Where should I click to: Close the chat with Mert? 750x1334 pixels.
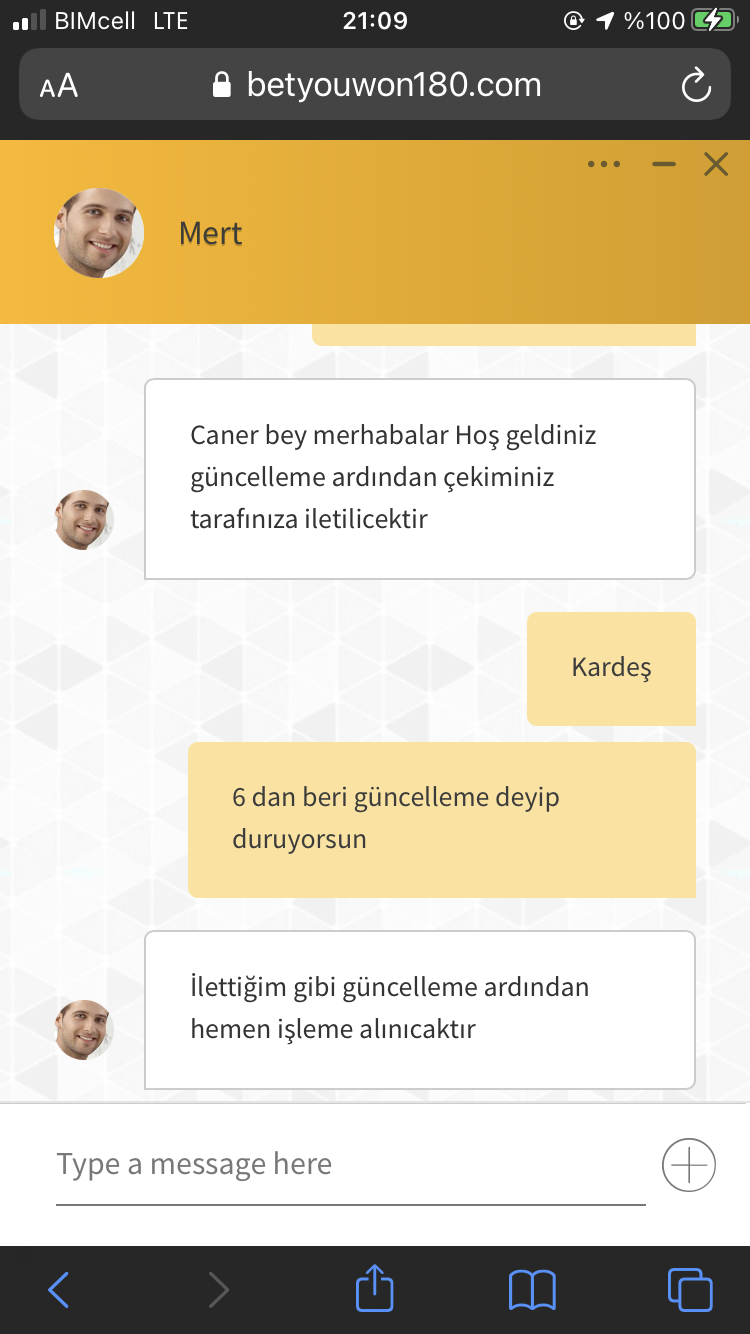point(716,164)
